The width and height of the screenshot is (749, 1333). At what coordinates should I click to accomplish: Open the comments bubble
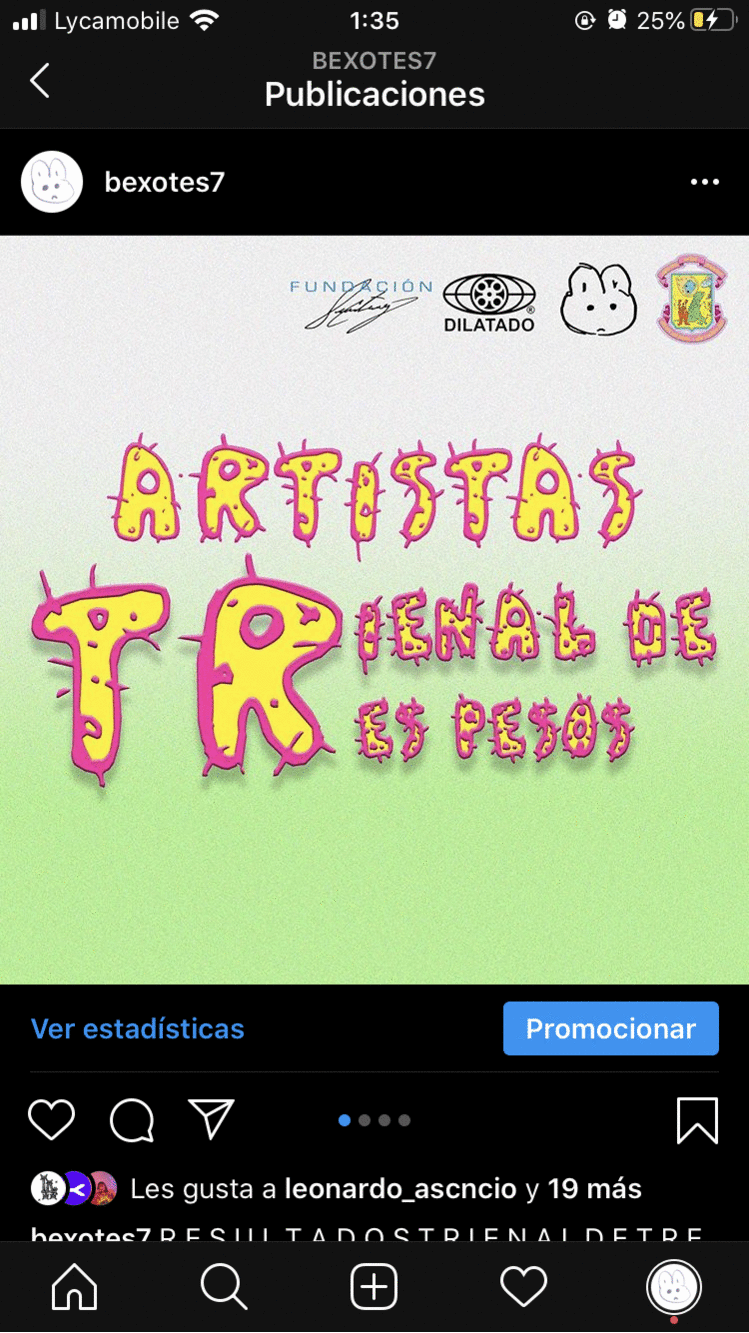click(x=131, y=1120)
